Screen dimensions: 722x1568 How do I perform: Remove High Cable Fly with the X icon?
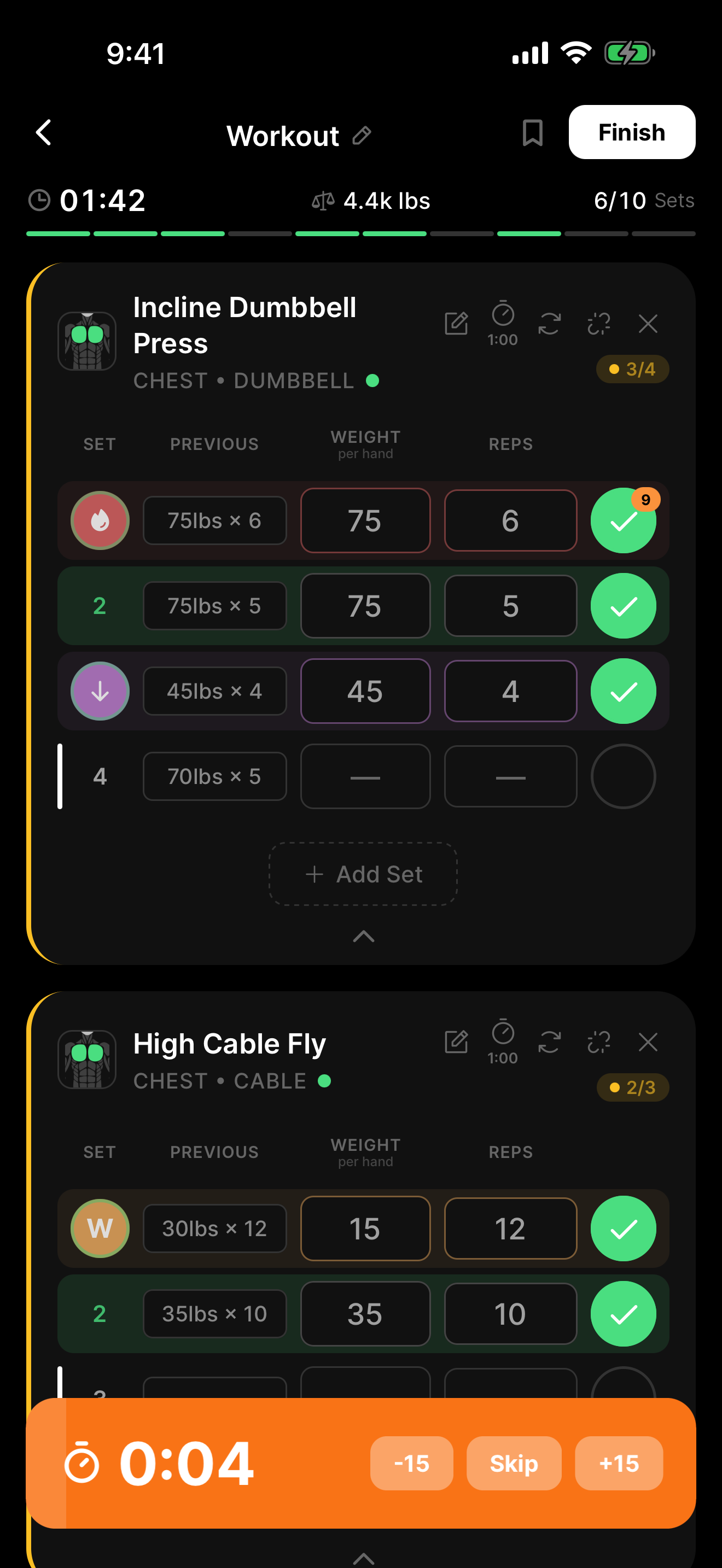[648, 1042]
